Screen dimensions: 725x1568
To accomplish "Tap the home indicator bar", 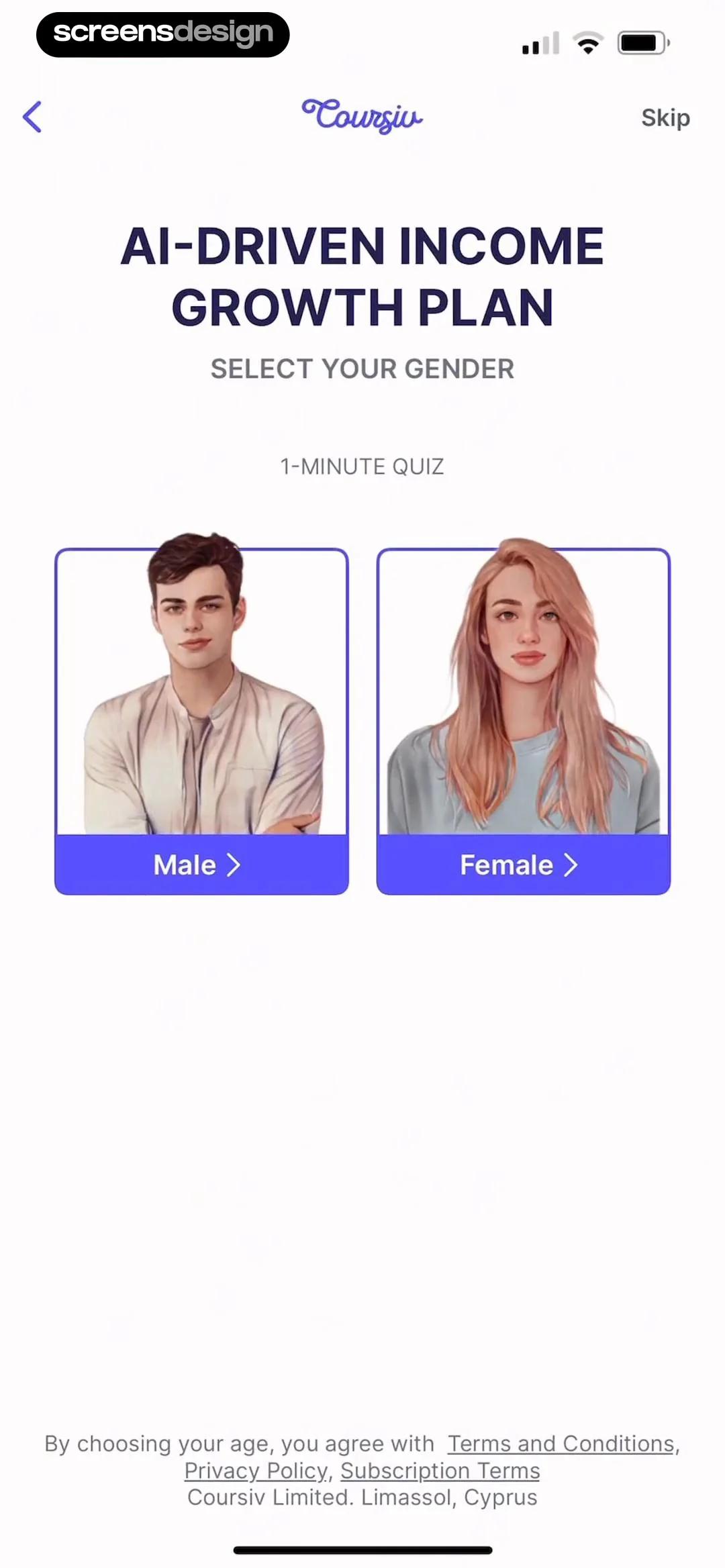I will (362, 1549).
